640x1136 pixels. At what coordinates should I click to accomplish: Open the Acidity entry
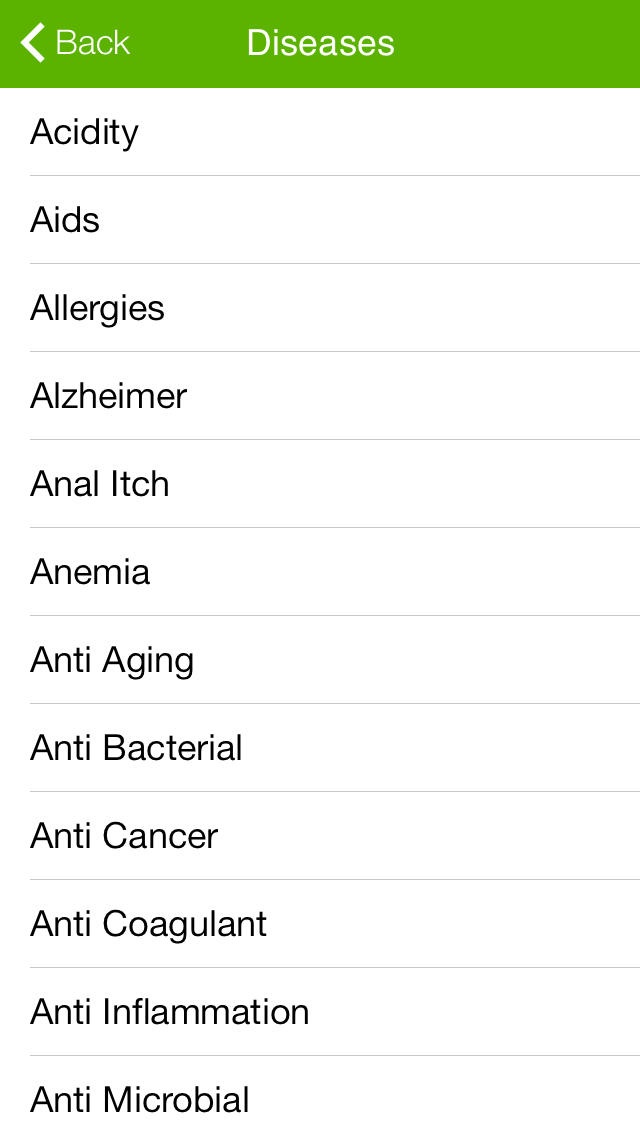320,132
